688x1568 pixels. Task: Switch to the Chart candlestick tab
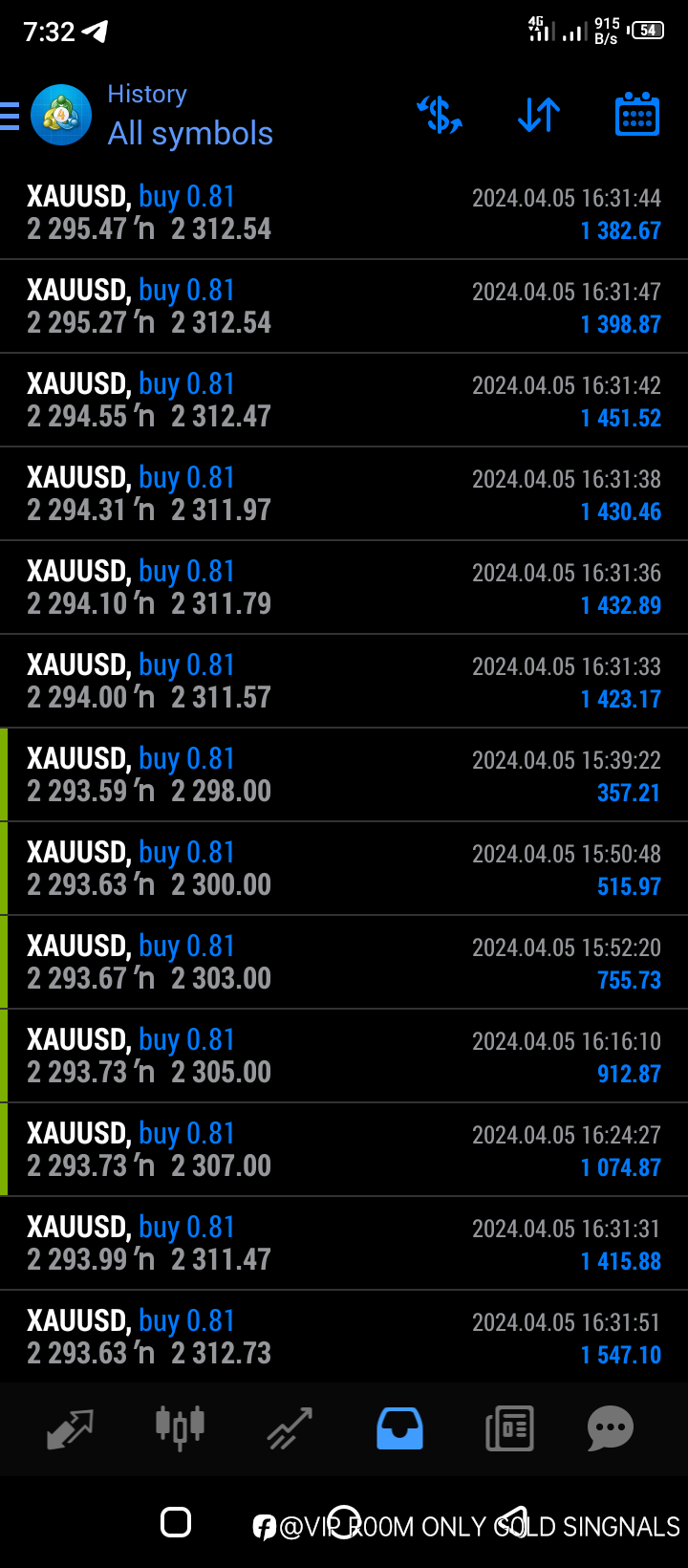(180, 1426)
